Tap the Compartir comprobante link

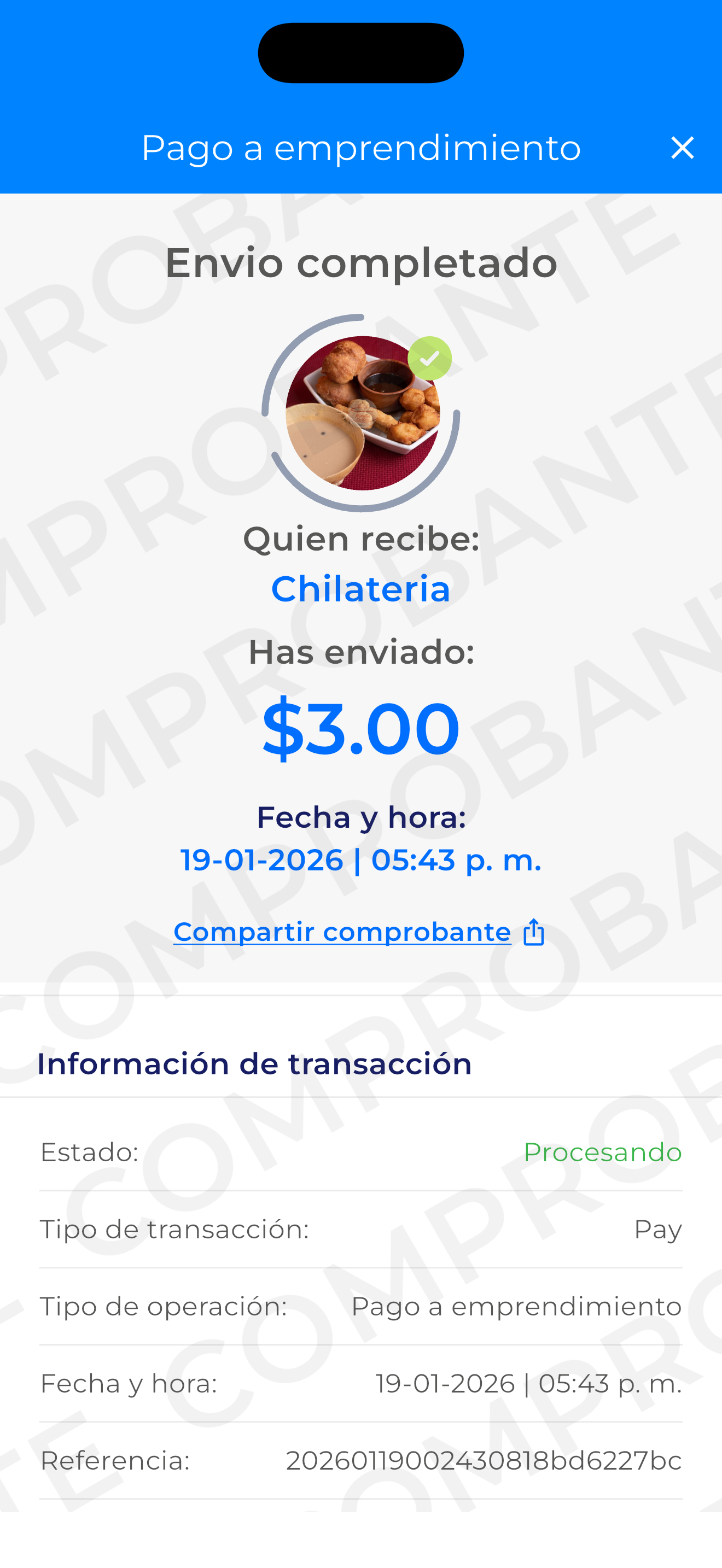(359, 932)
